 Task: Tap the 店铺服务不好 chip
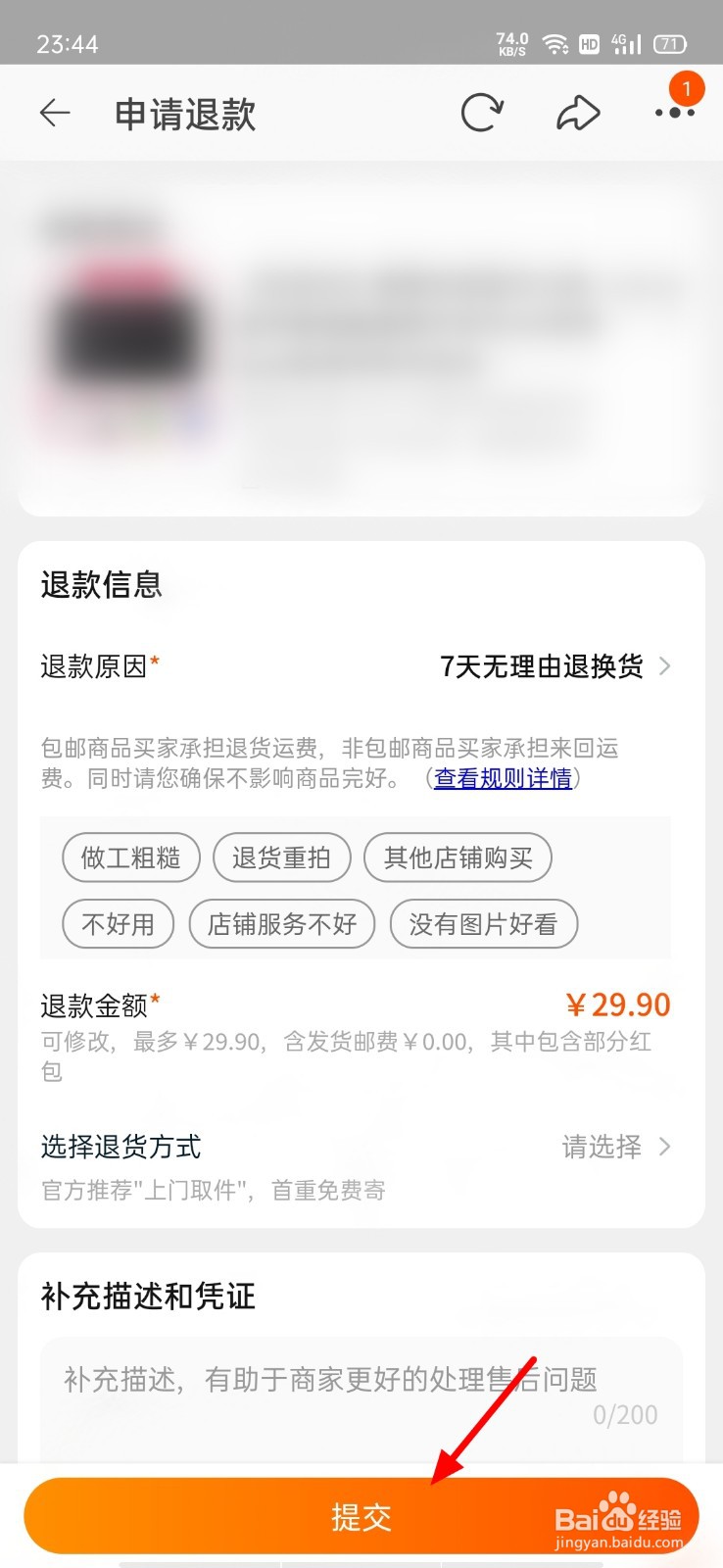[x=282, y=924]
